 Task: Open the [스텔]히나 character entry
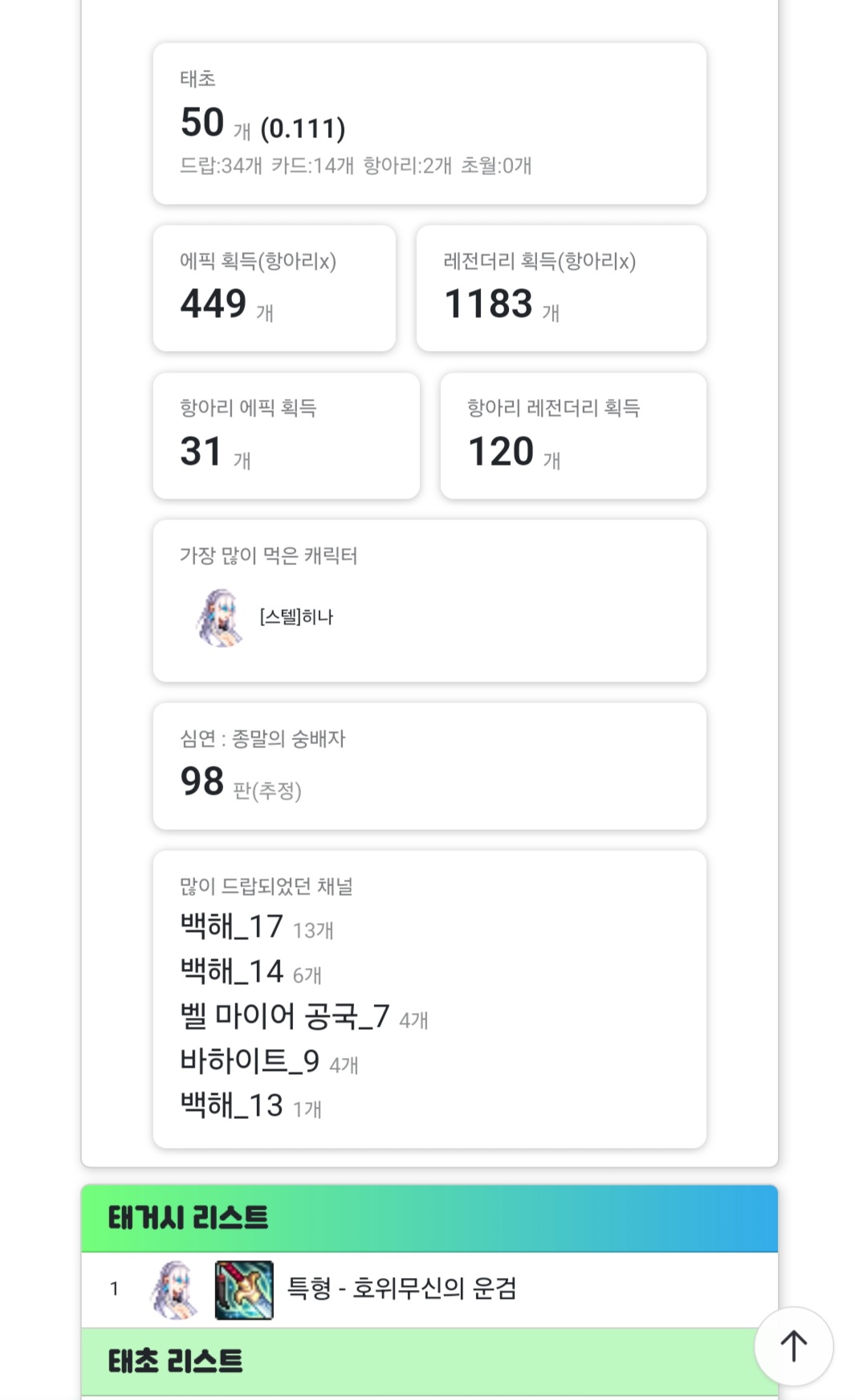click(x=265, y=617)
